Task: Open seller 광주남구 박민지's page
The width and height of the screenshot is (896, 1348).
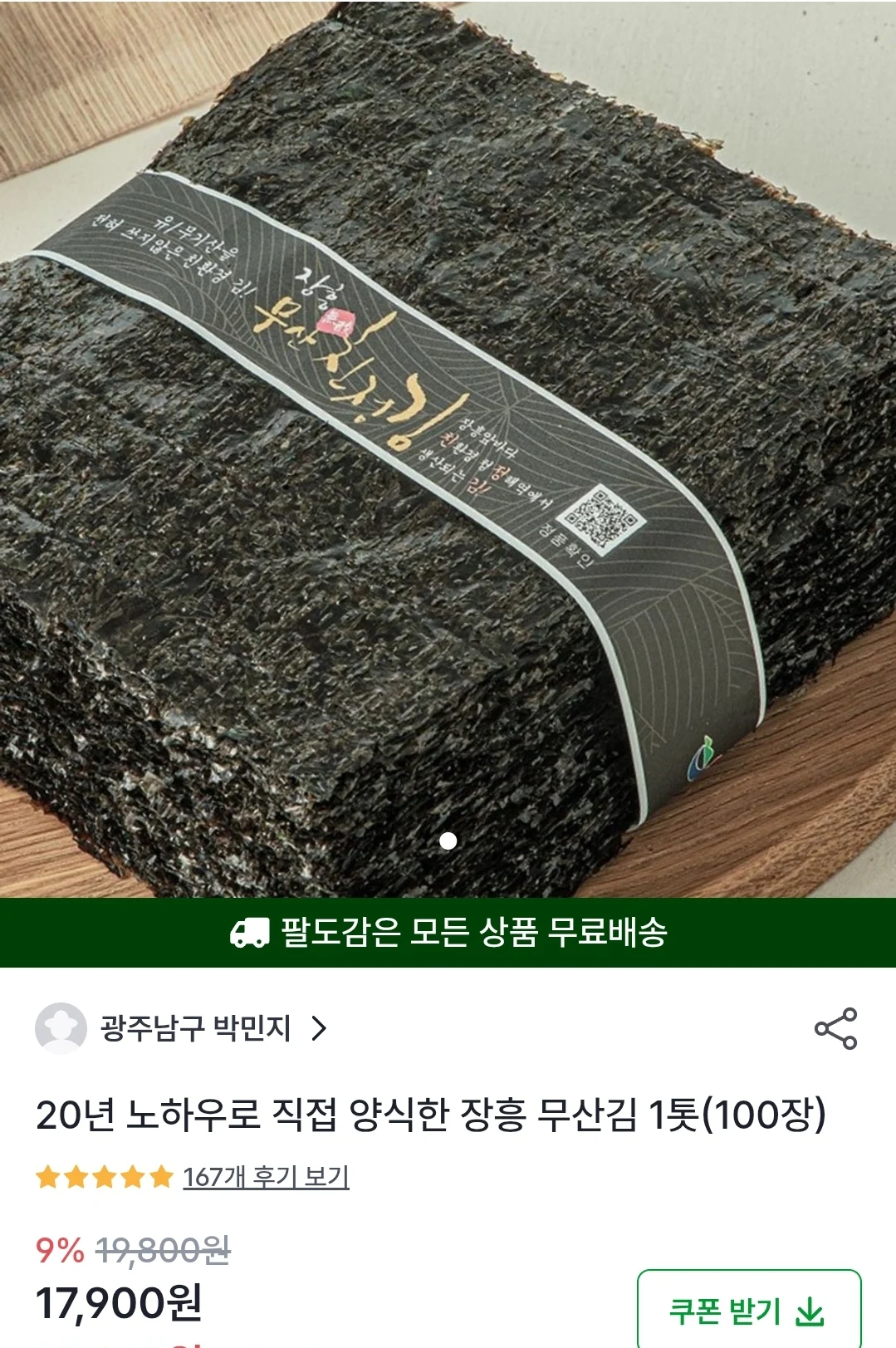Action: (x=195, y=1028)
